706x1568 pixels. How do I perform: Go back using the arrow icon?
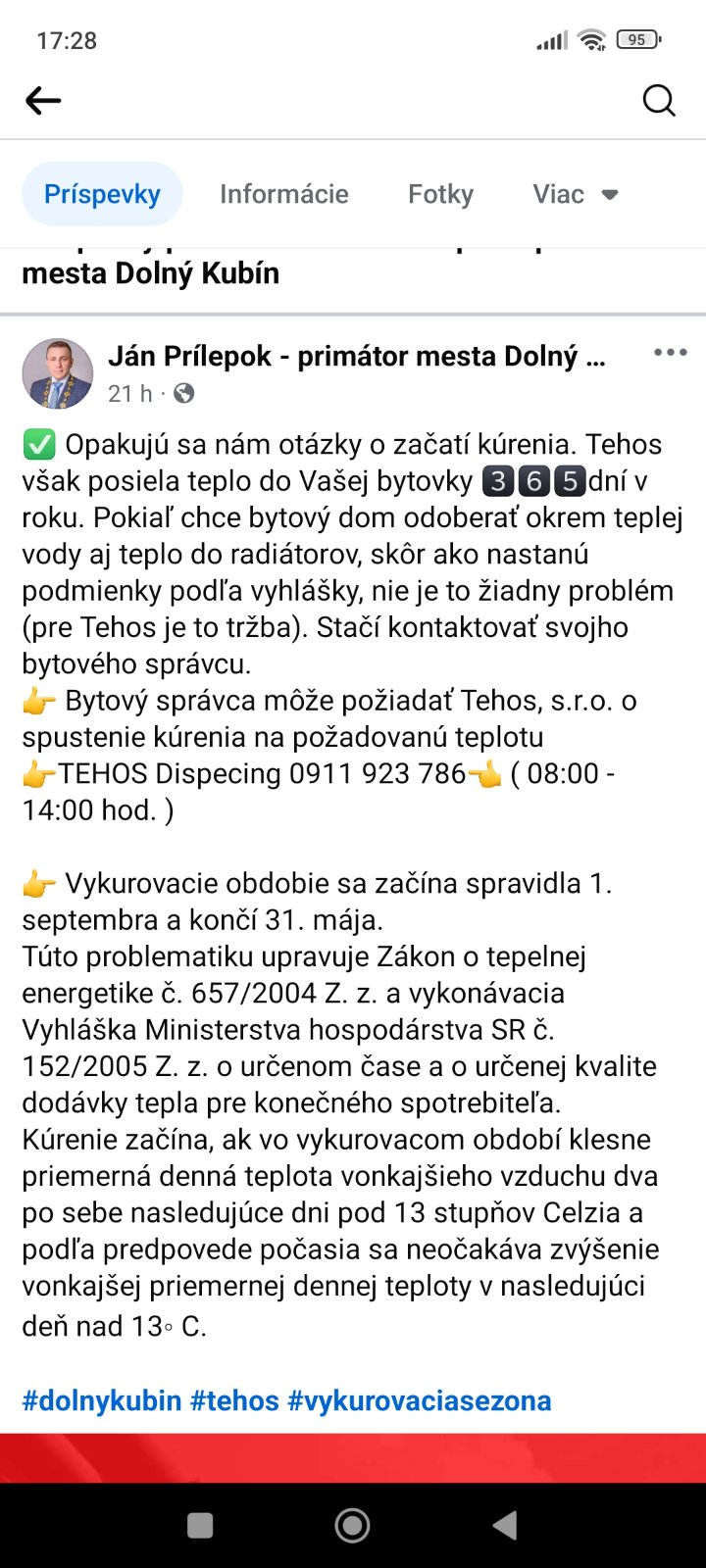click(x=43, y=100)
